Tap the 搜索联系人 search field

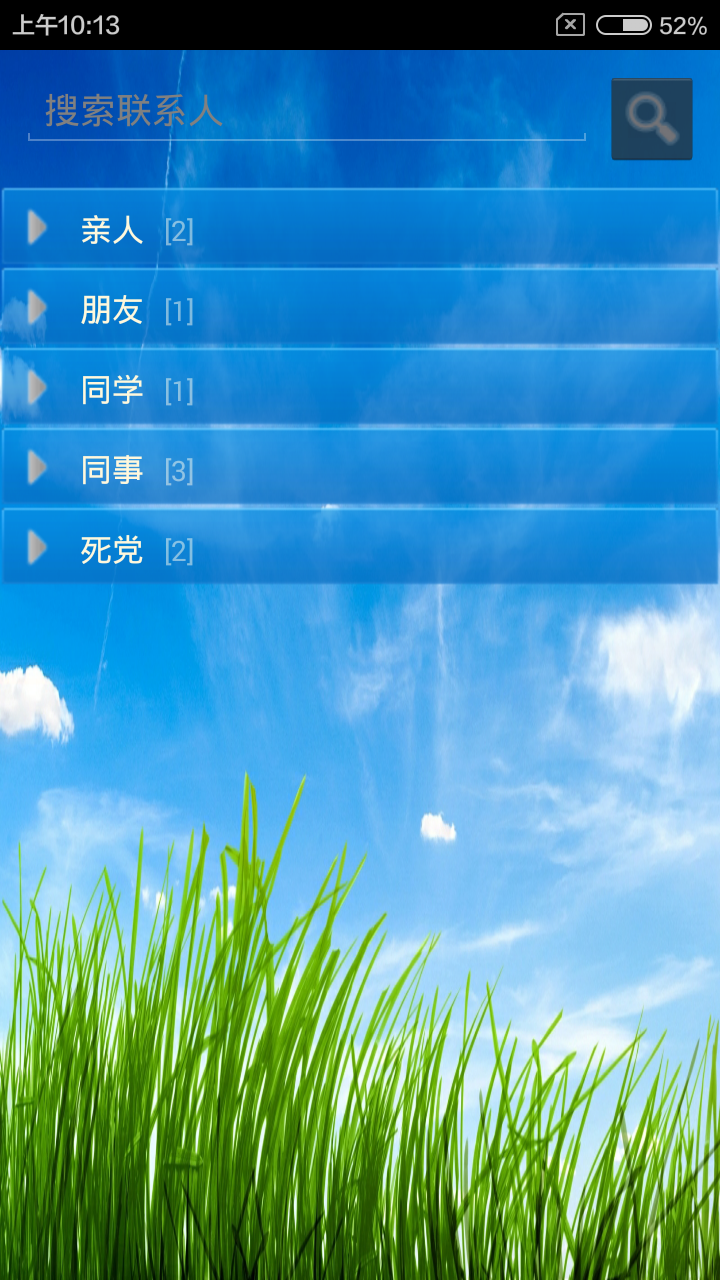point(306,112)
